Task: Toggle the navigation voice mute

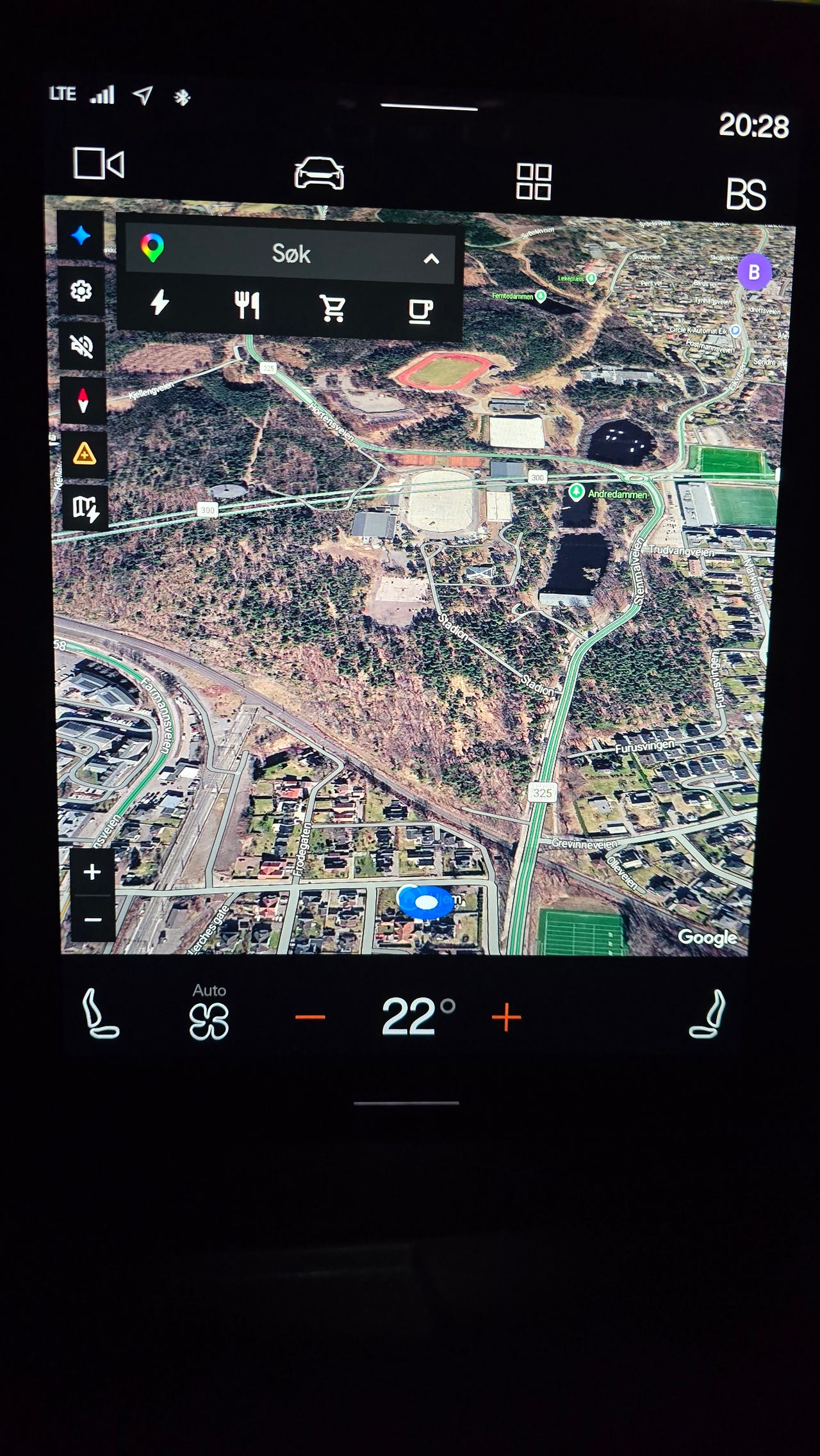Action: coord(82,346)
